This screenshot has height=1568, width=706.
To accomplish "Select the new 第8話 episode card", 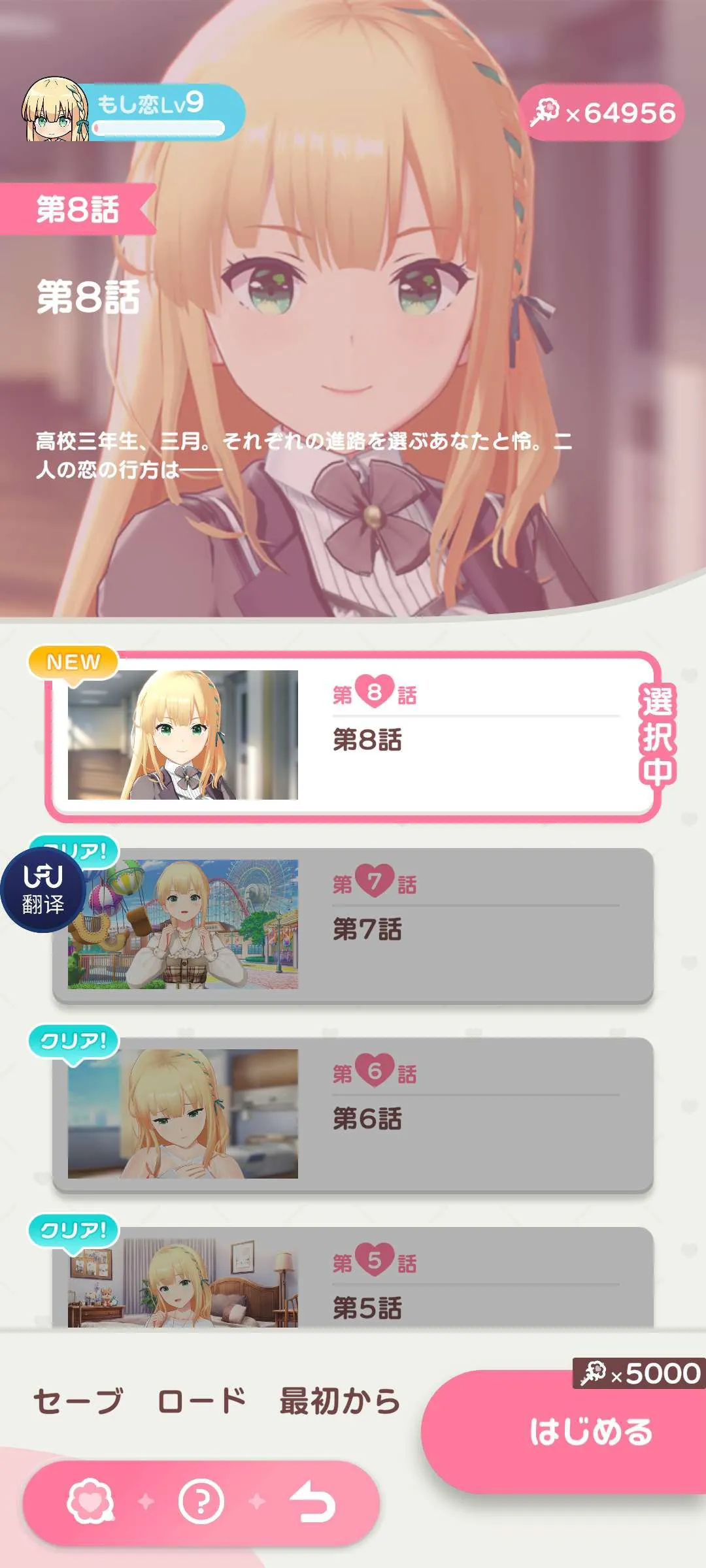I will pos(353,735).
